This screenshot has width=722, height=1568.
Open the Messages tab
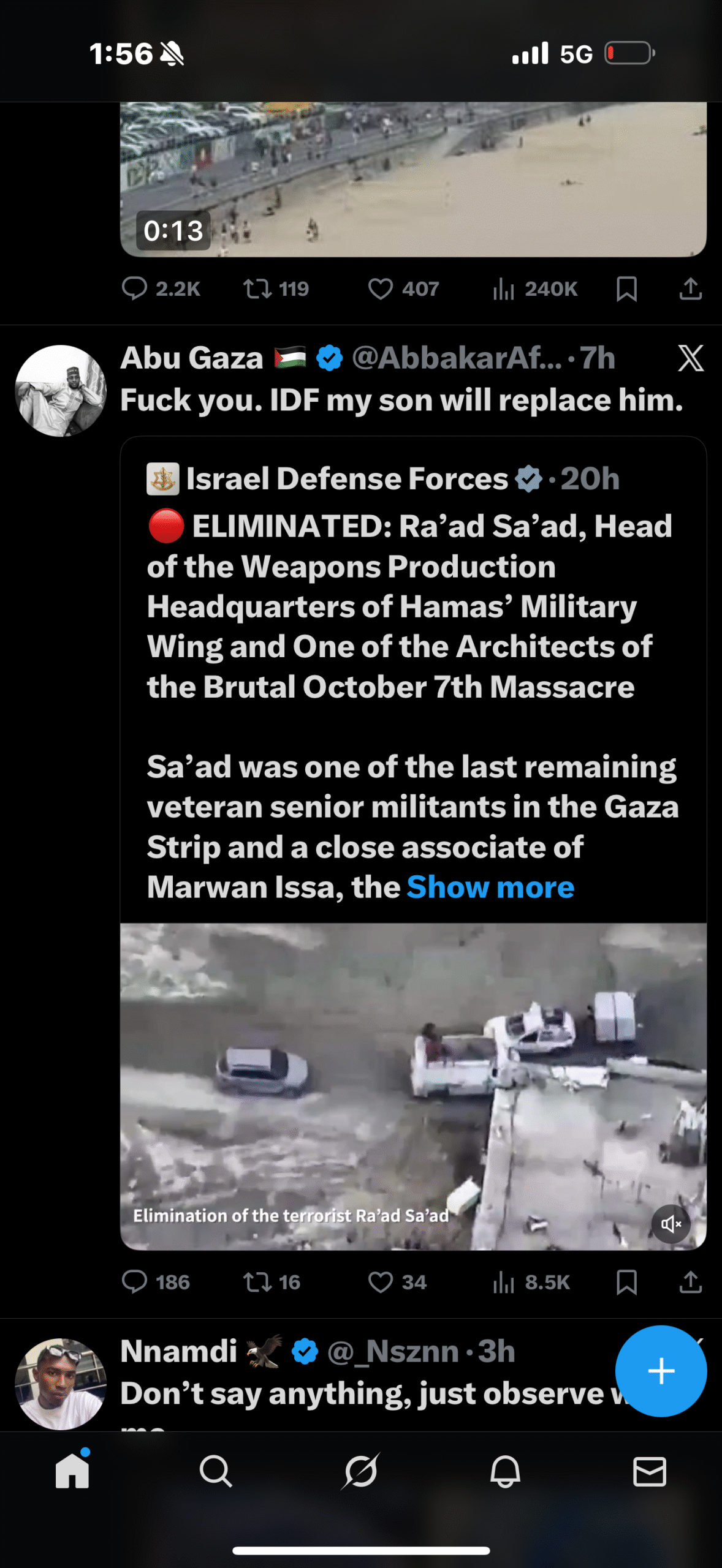649,1471
